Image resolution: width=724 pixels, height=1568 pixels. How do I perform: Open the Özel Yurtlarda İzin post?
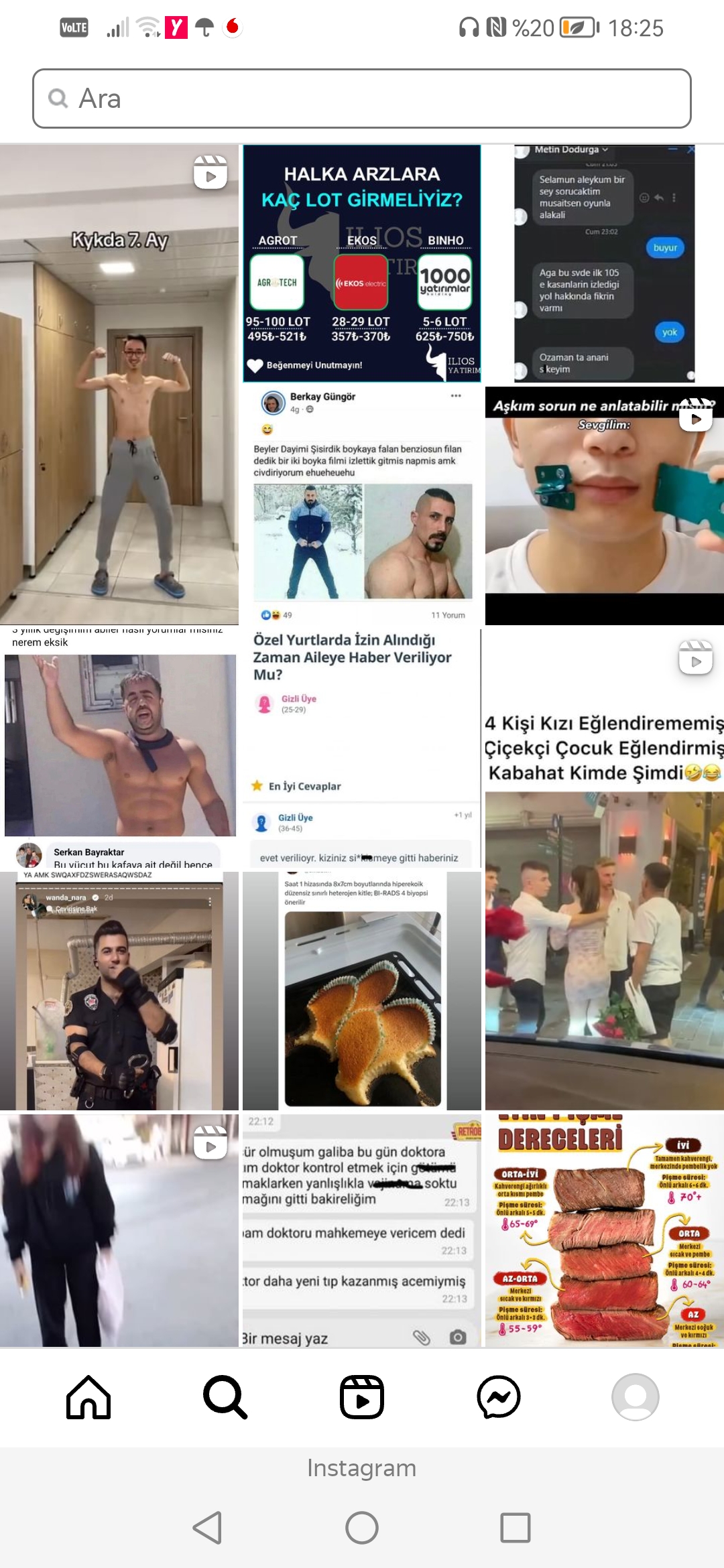click(362, 748)
